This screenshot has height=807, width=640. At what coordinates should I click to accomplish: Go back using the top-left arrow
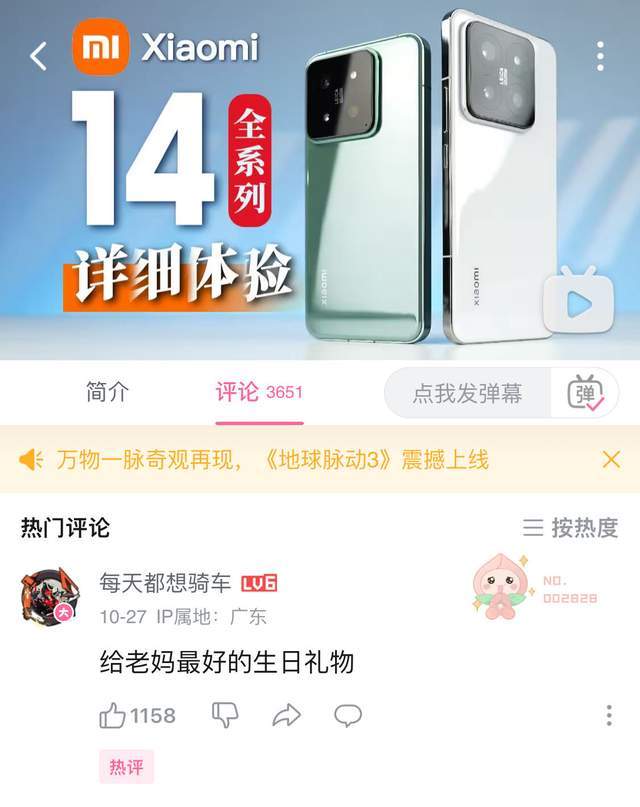pyautogui.click(x=39, y=56)
